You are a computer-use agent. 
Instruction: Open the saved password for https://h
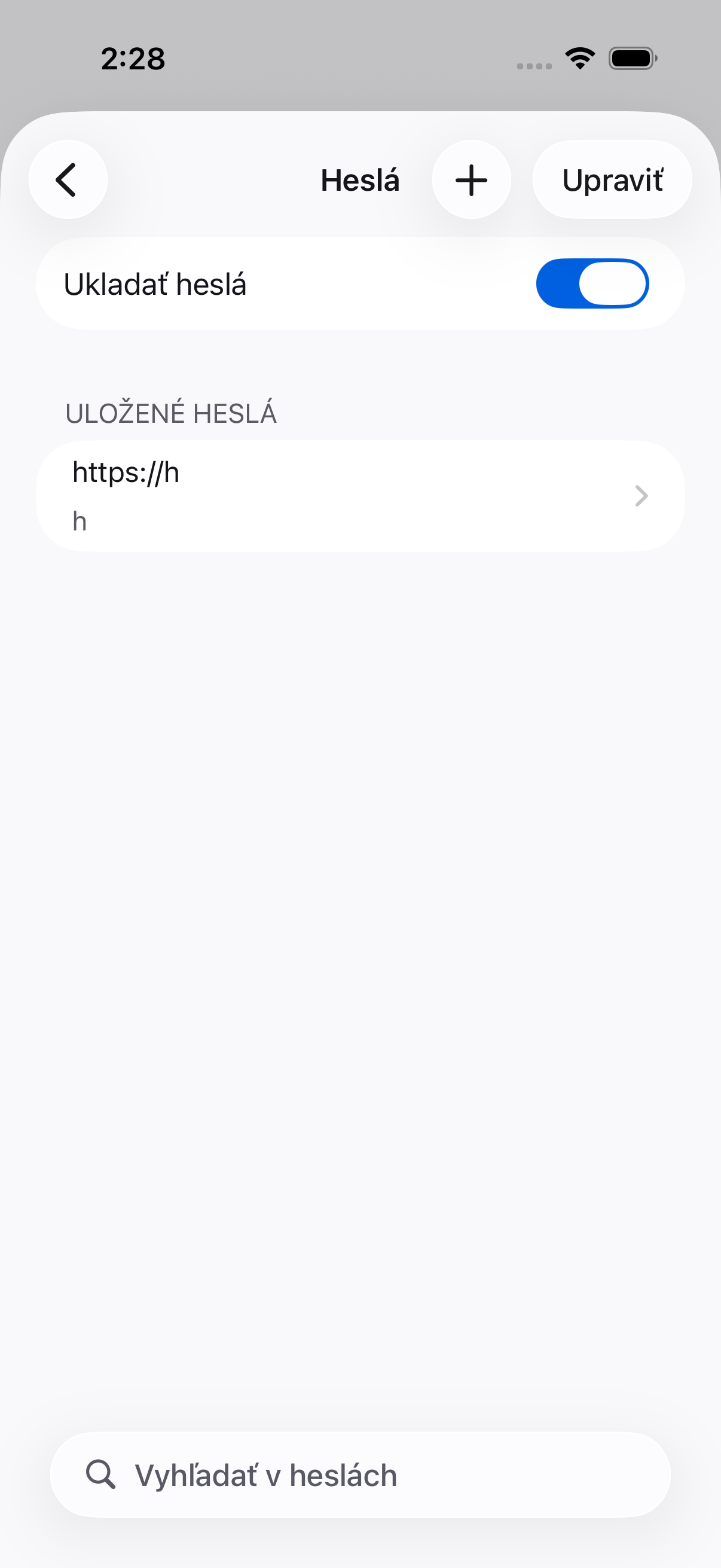[360, 496]
